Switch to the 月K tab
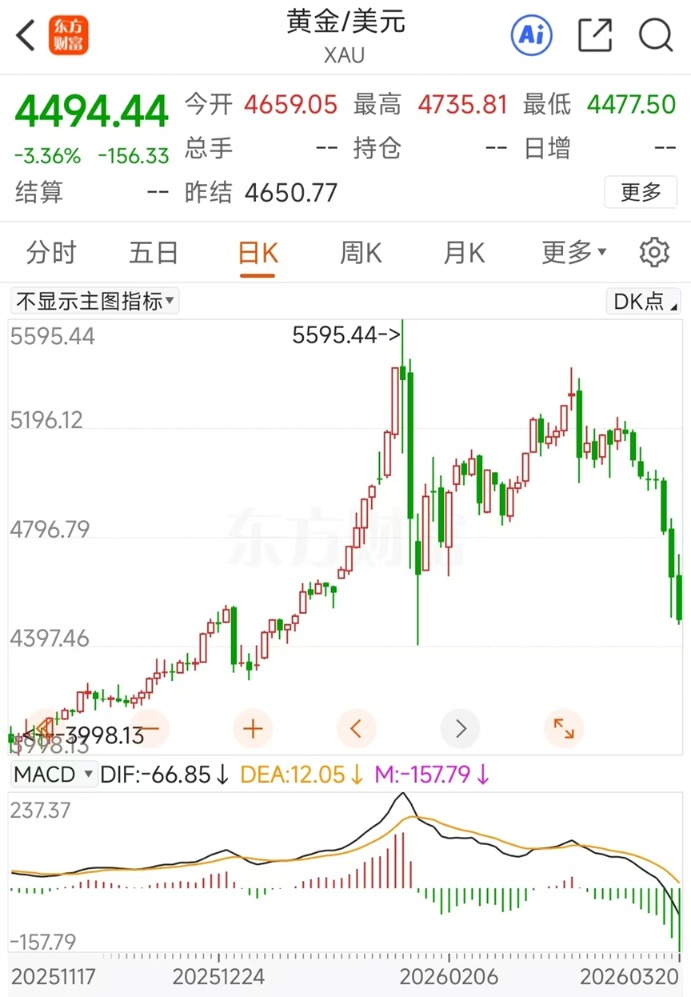 [463, 253]
